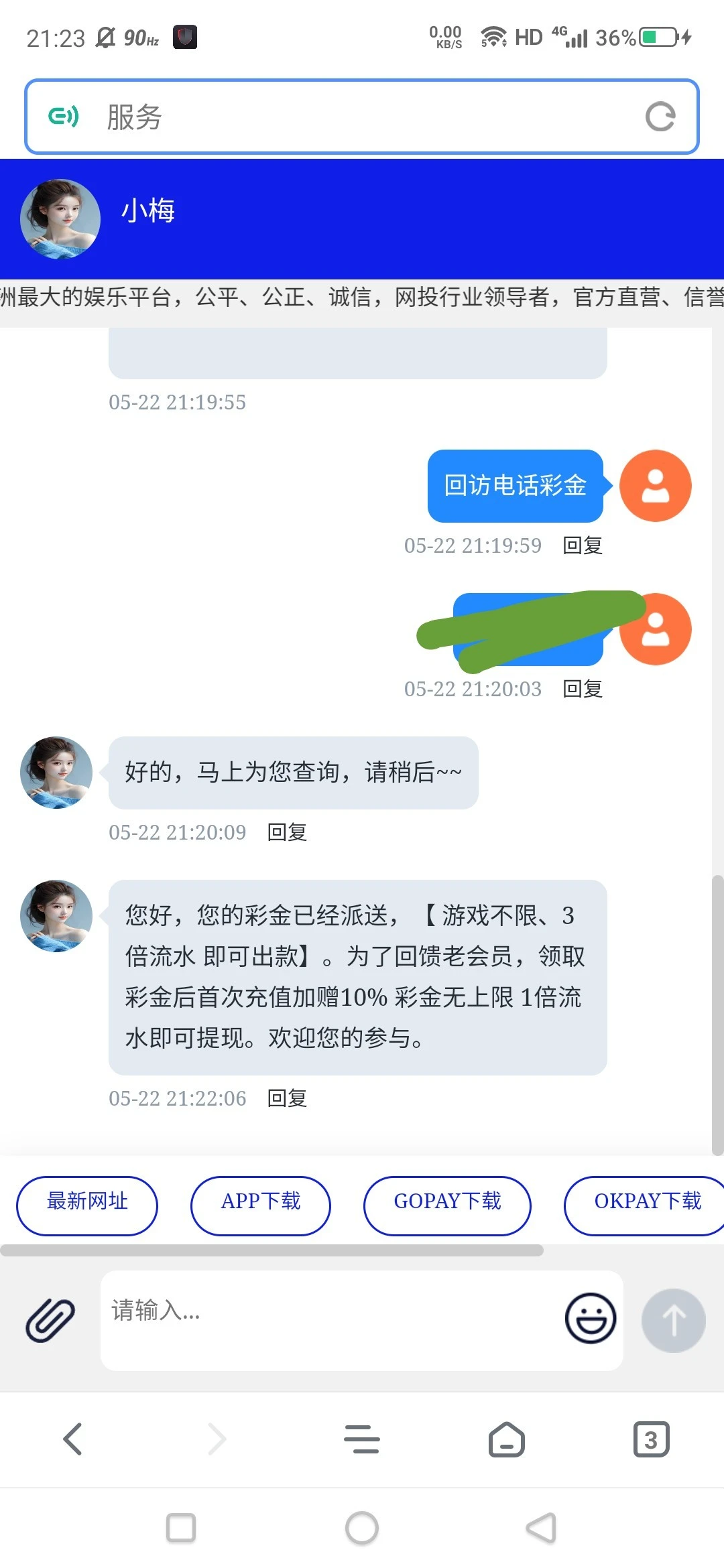
Task: Reply to the 您的彩金已经派送 message
Action: coord(287,1098)
